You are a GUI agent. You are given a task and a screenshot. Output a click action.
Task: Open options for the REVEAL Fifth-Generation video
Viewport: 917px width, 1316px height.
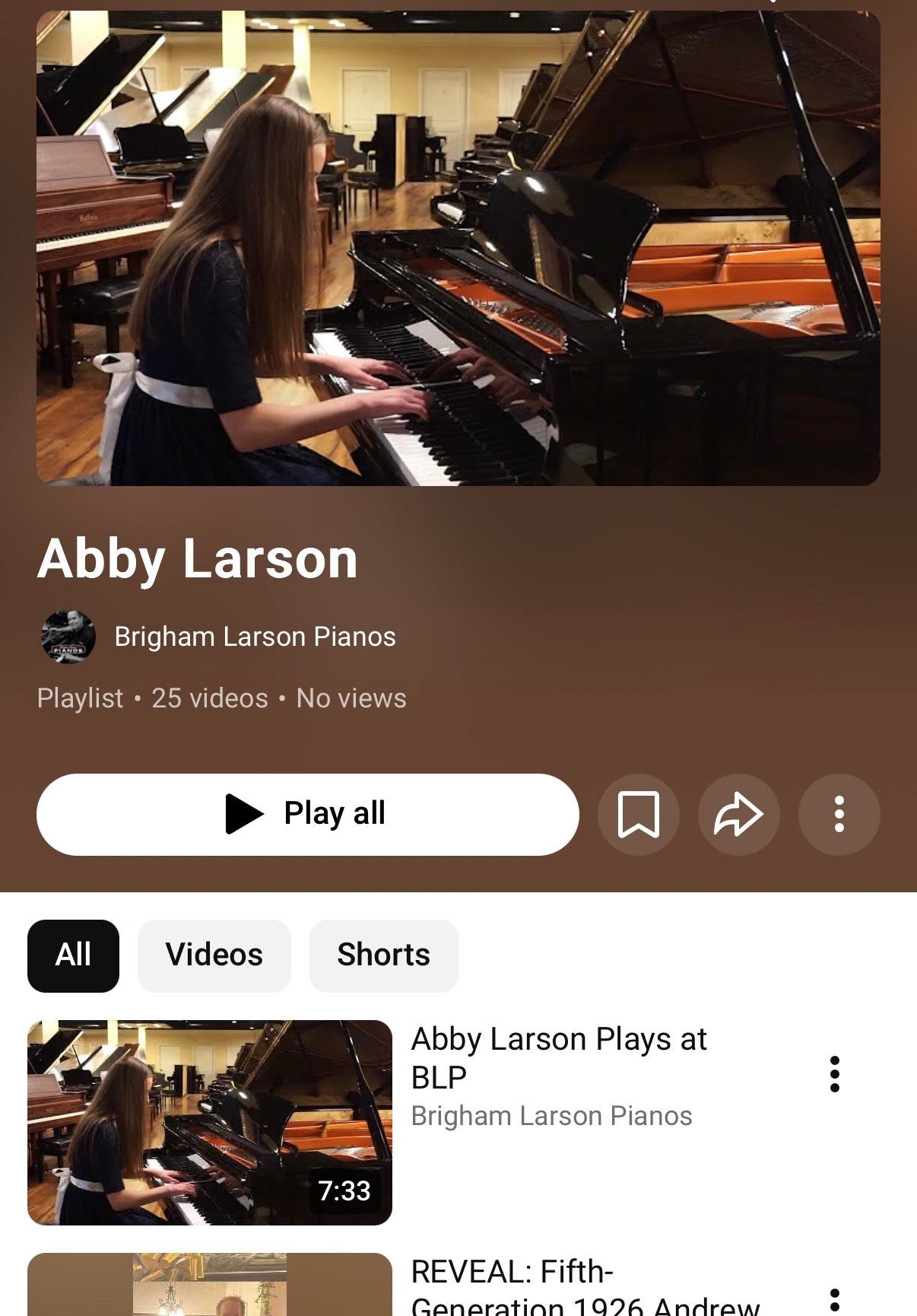[834, 1299]
